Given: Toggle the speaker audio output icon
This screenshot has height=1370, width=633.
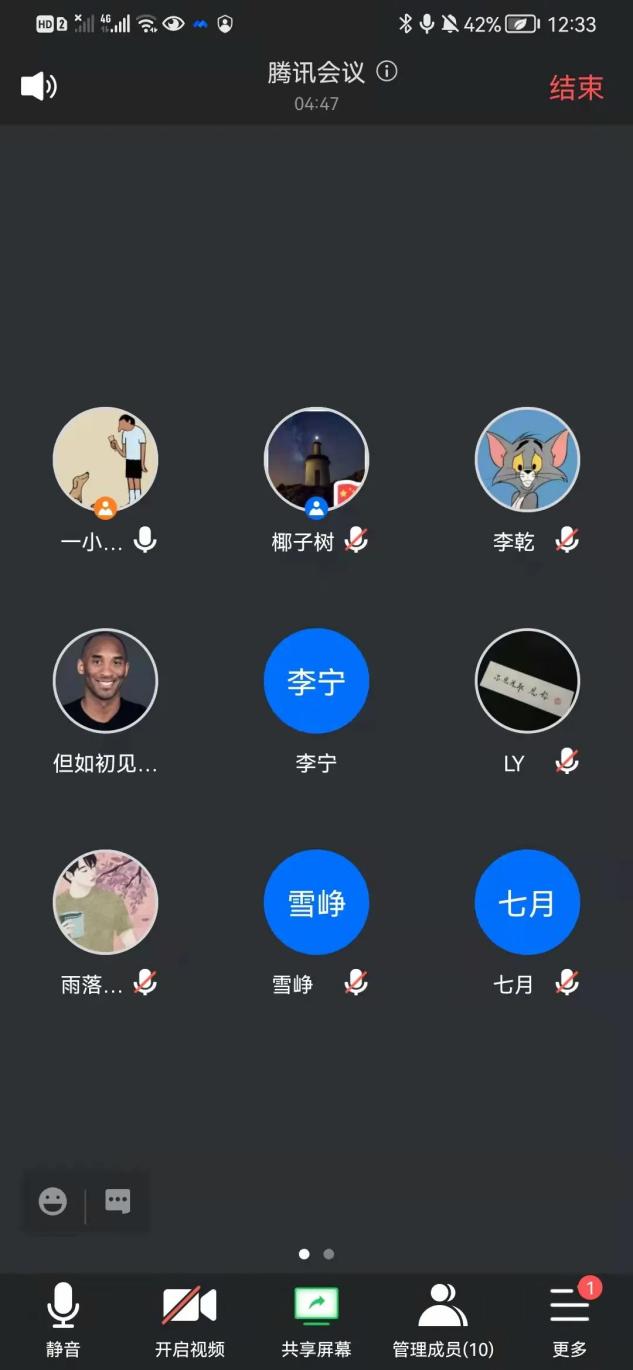Looking at the screenshot, I should coord(38,86).
